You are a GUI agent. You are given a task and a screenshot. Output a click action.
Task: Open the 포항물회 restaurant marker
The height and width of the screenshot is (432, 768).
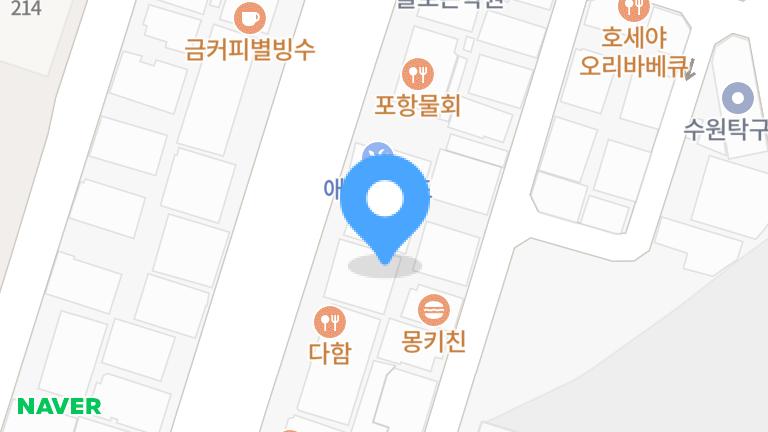point(418,74)
